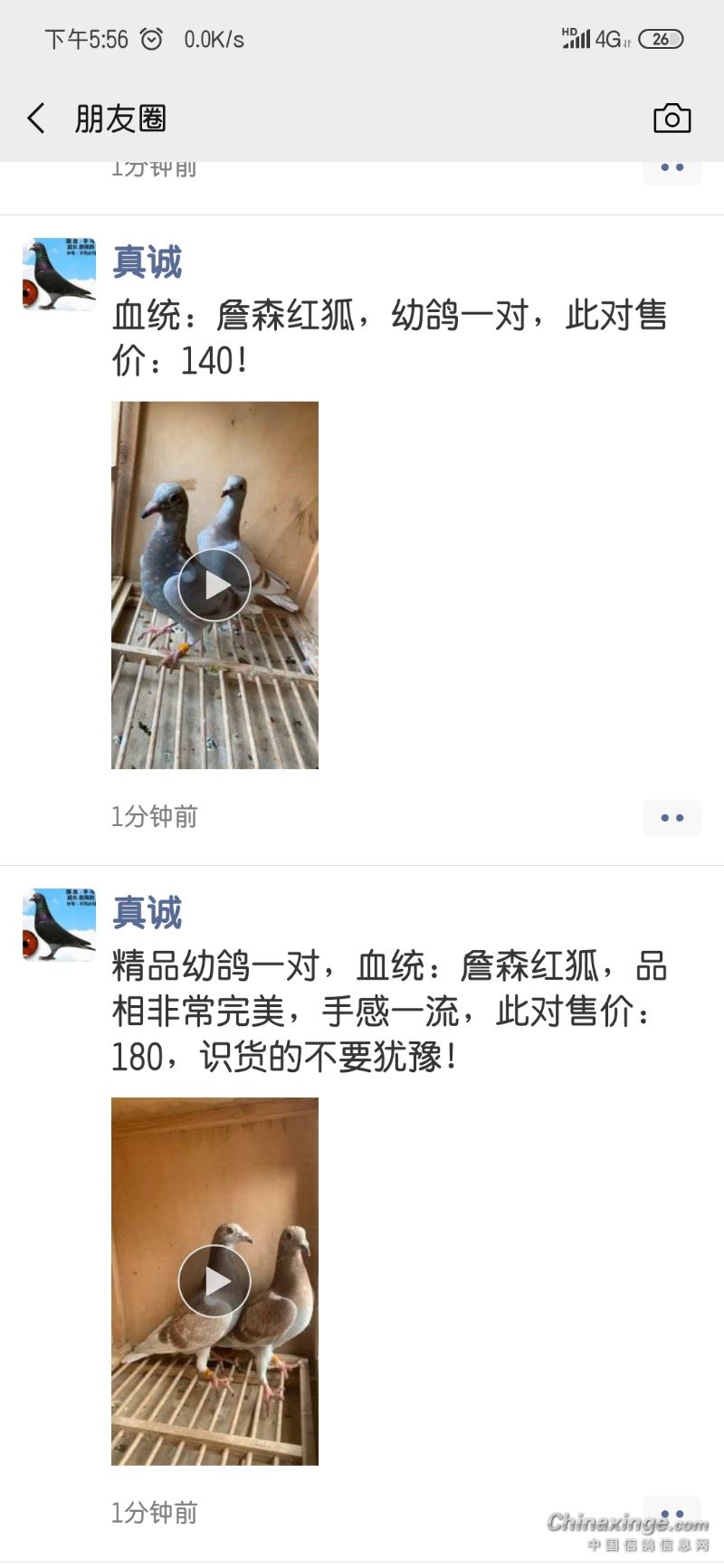Open 真诚's profile name on the 140 price post
Image resolution: width=724 pixels, height=1568 pixels.
click(x=148, y=262)
